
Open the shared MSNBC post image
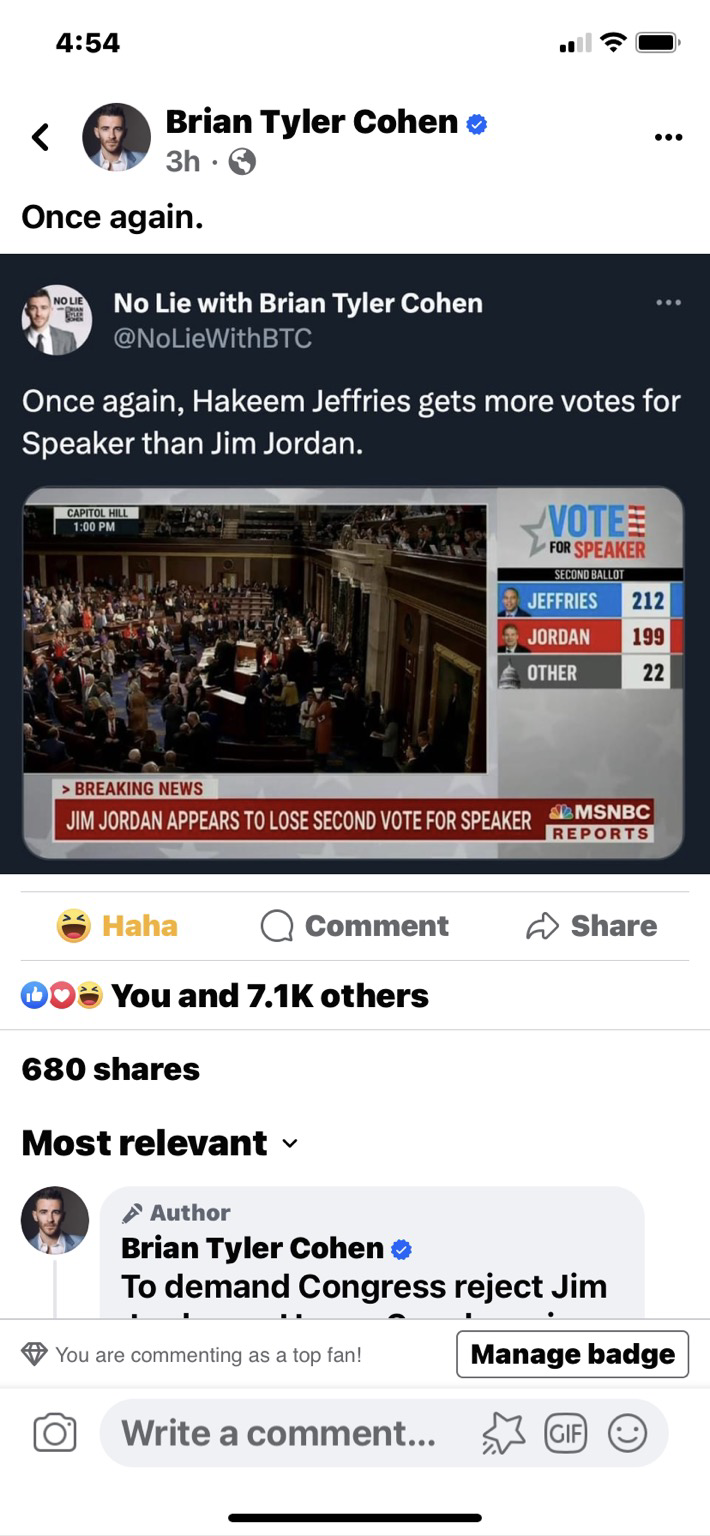click(354, 672)
